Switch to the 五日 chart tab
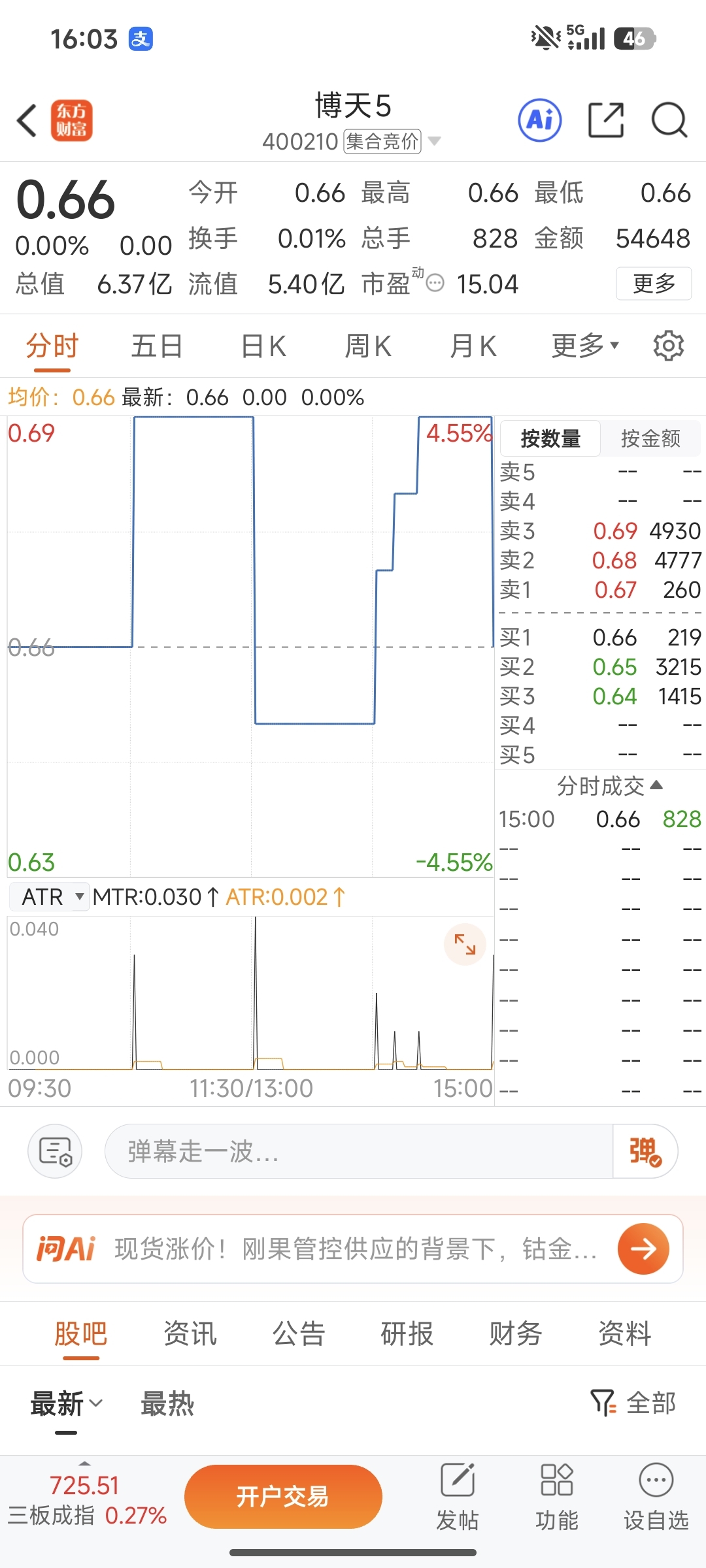The height and width of the screenshot is (1568, 706). tap(156, 346)
